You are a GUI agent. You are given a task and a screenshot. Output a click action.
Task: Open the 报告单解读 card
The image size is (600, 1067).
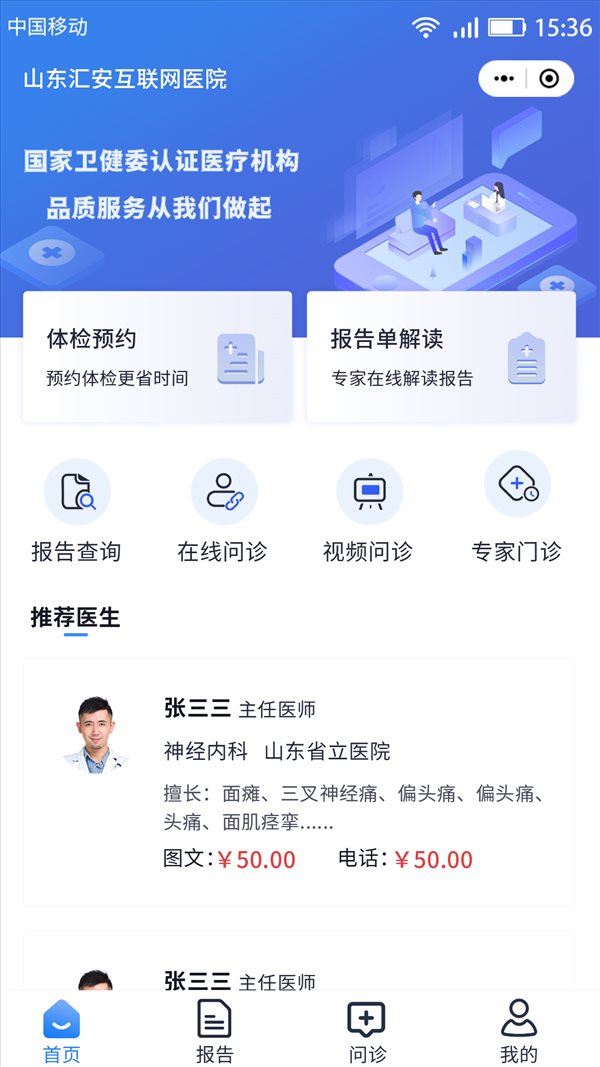(441, 357)
